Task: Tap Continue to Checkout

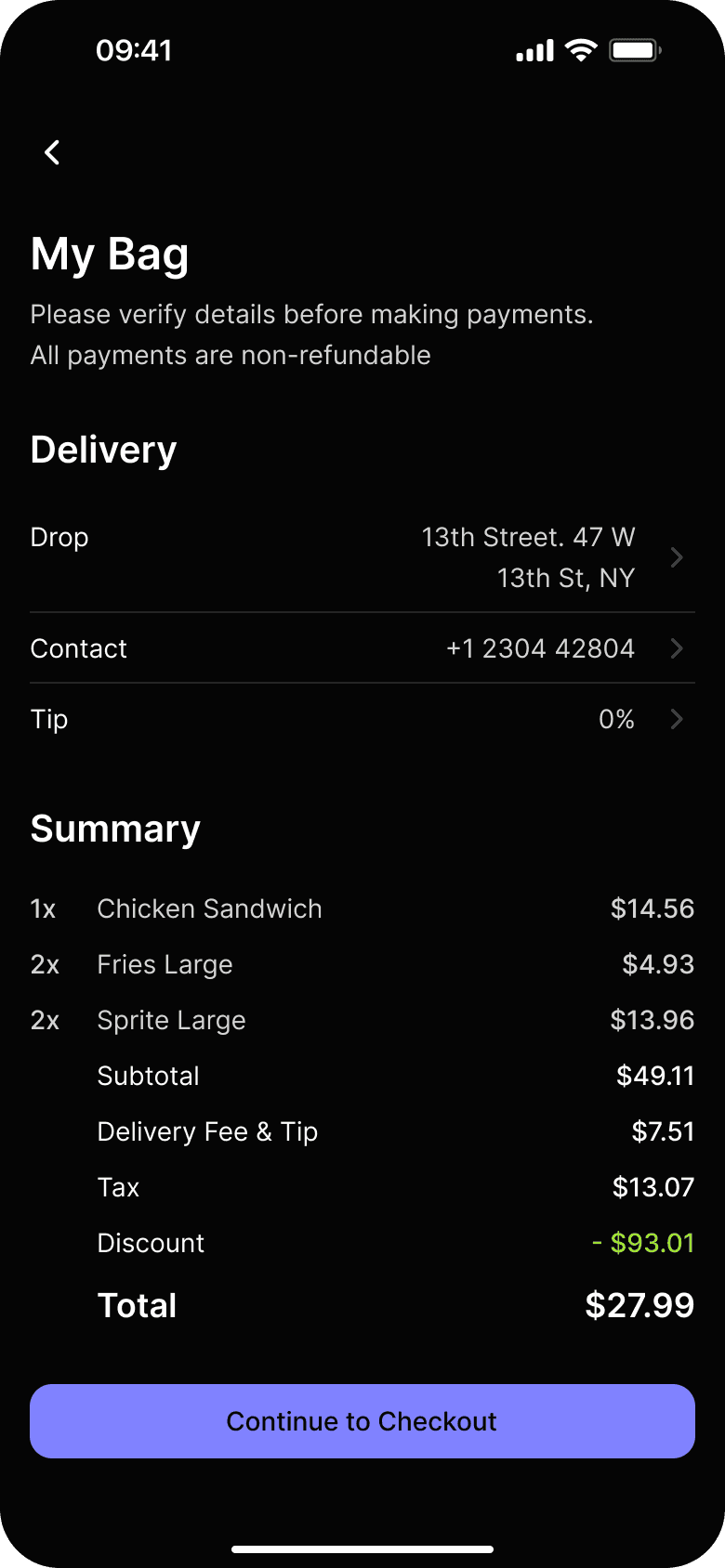Action: click(x=362, y=1421)
